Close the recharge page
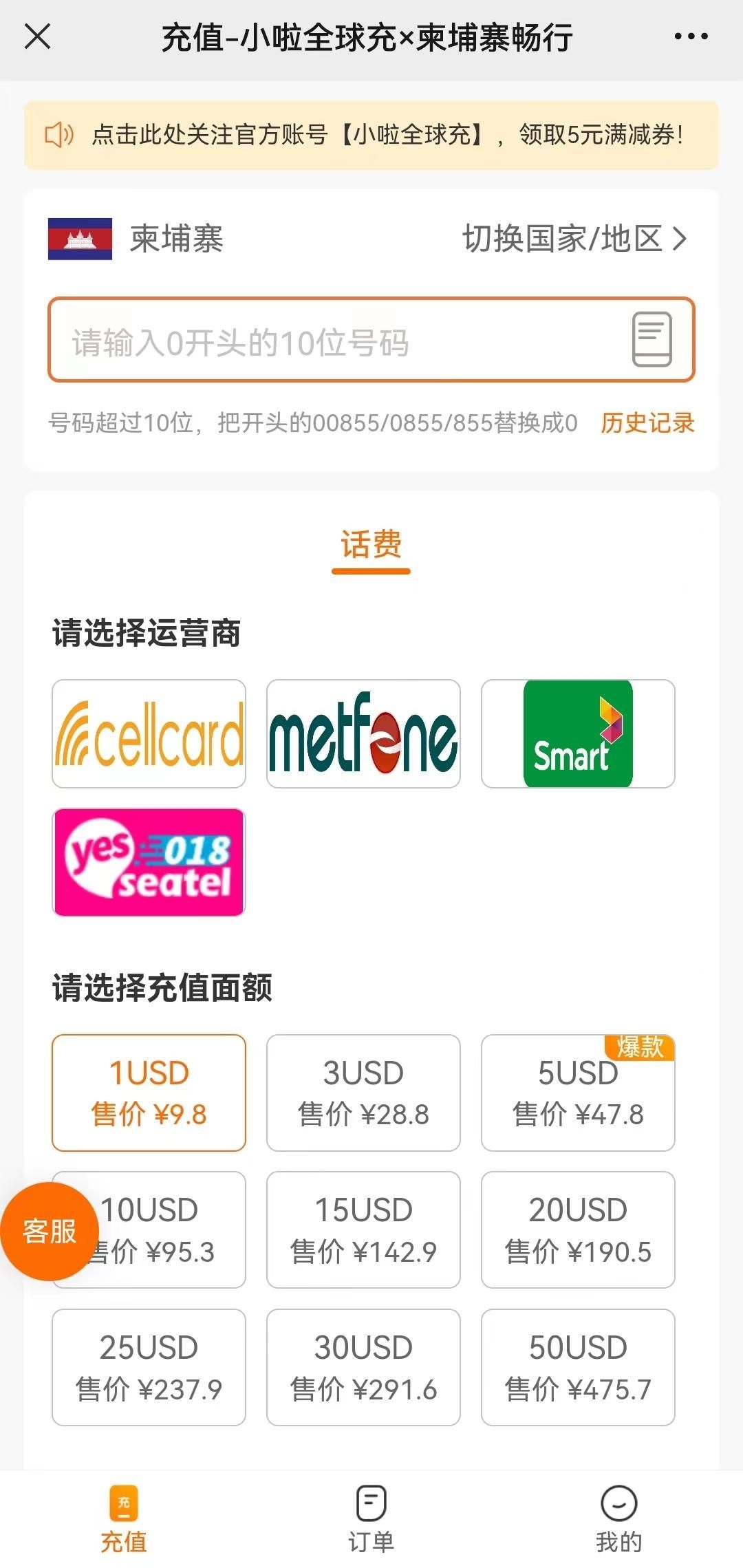Viewport: 743px width, 1568px height. point(38,36)
